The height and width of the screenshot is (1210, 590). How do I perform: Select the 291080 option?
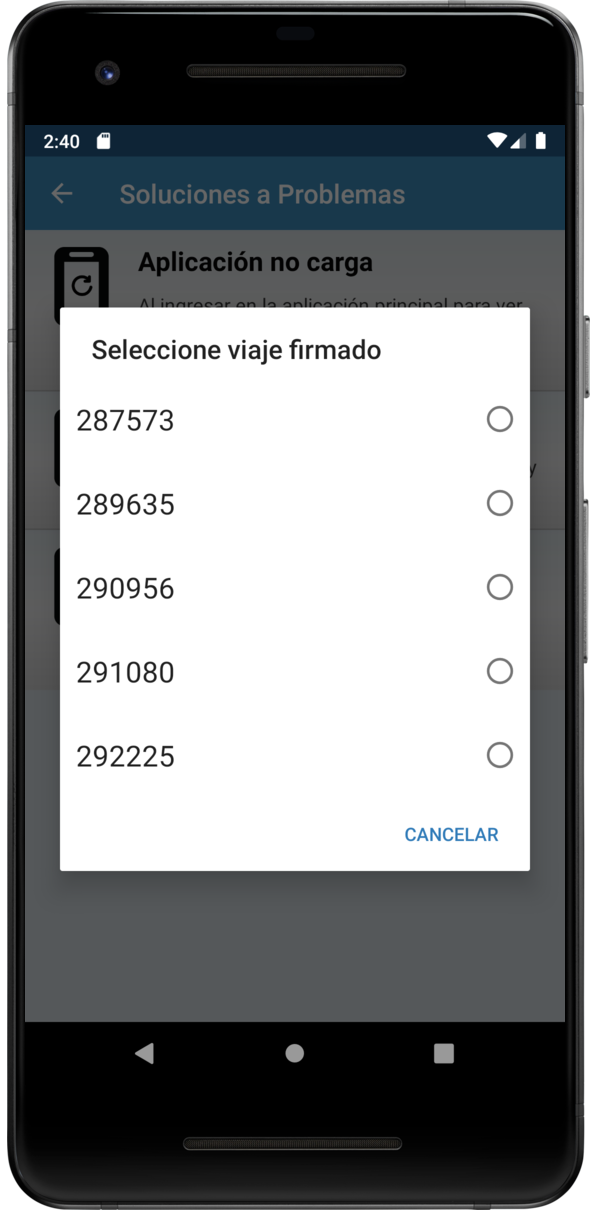295,672
